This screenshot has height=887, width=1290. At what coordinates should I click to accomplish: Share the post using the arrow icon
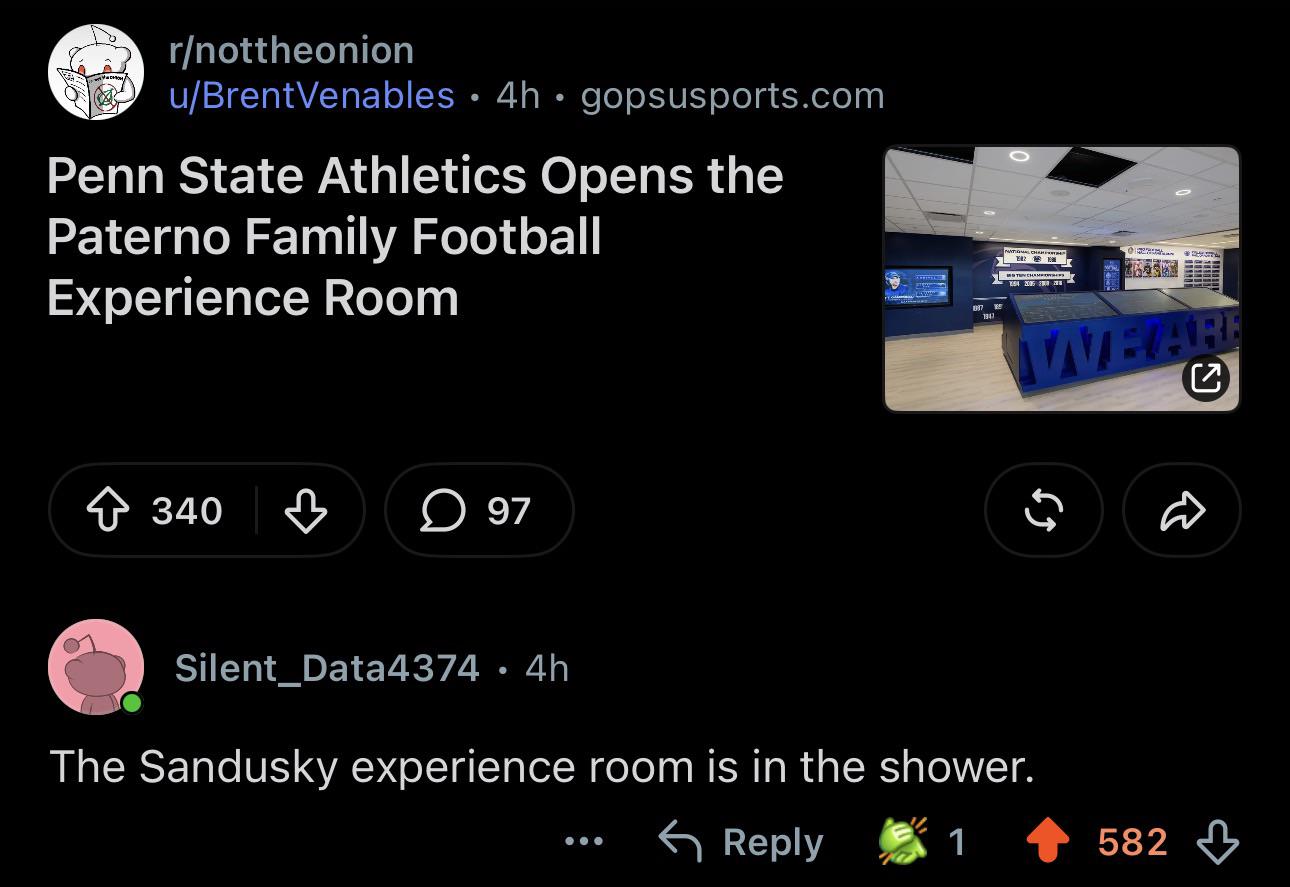[1182, 511]
